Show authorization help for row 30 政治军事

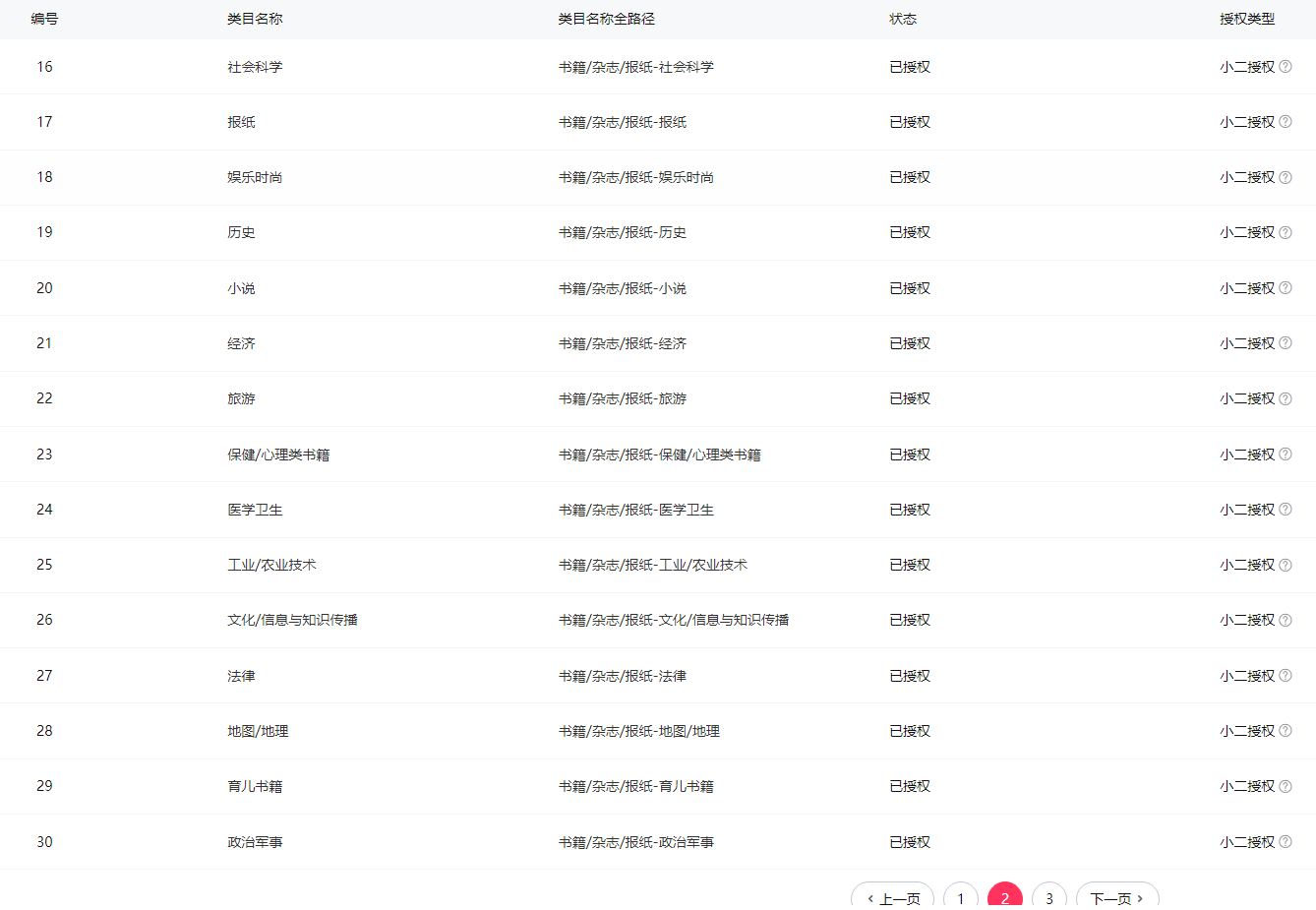pos(1286,842)
